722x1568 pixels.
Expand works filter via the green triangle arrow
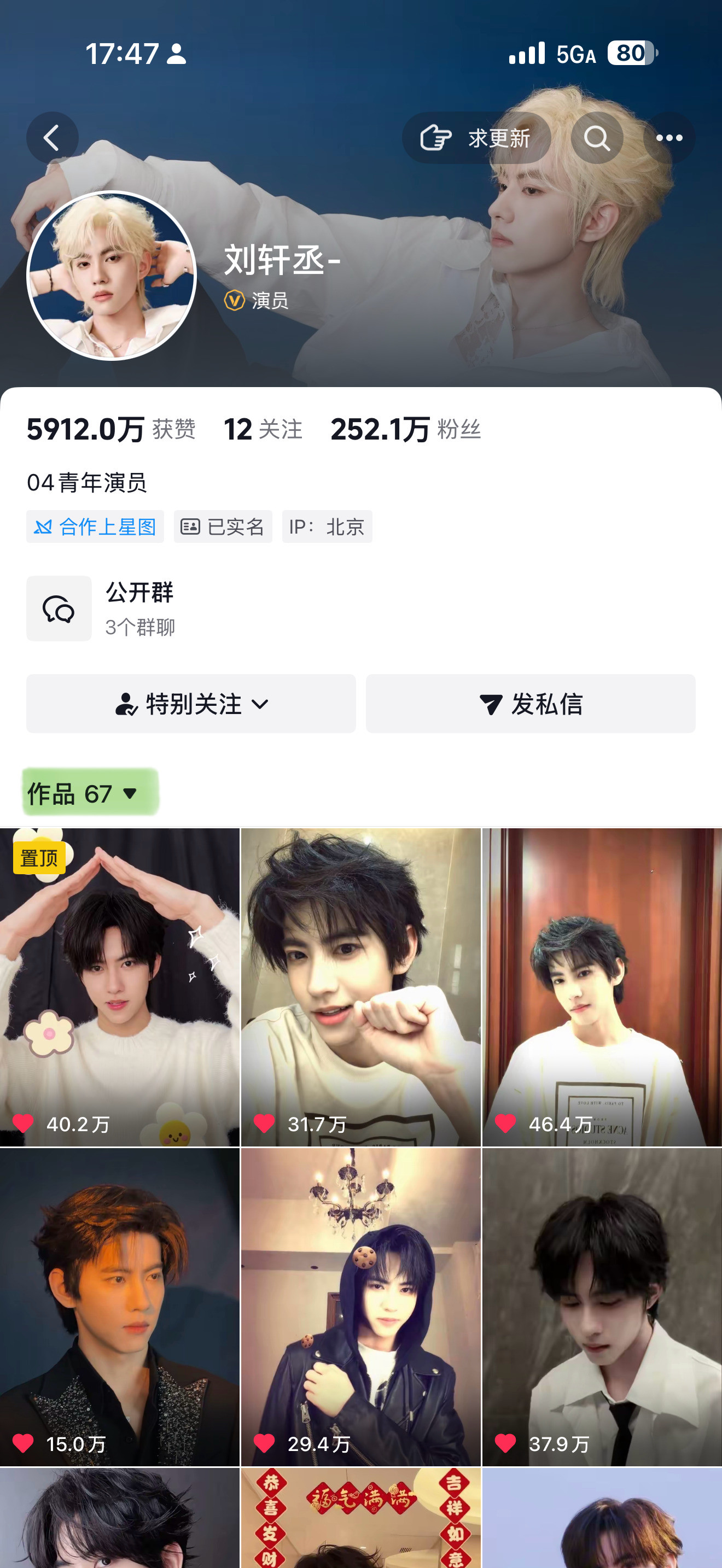click(x=130, y=794)
